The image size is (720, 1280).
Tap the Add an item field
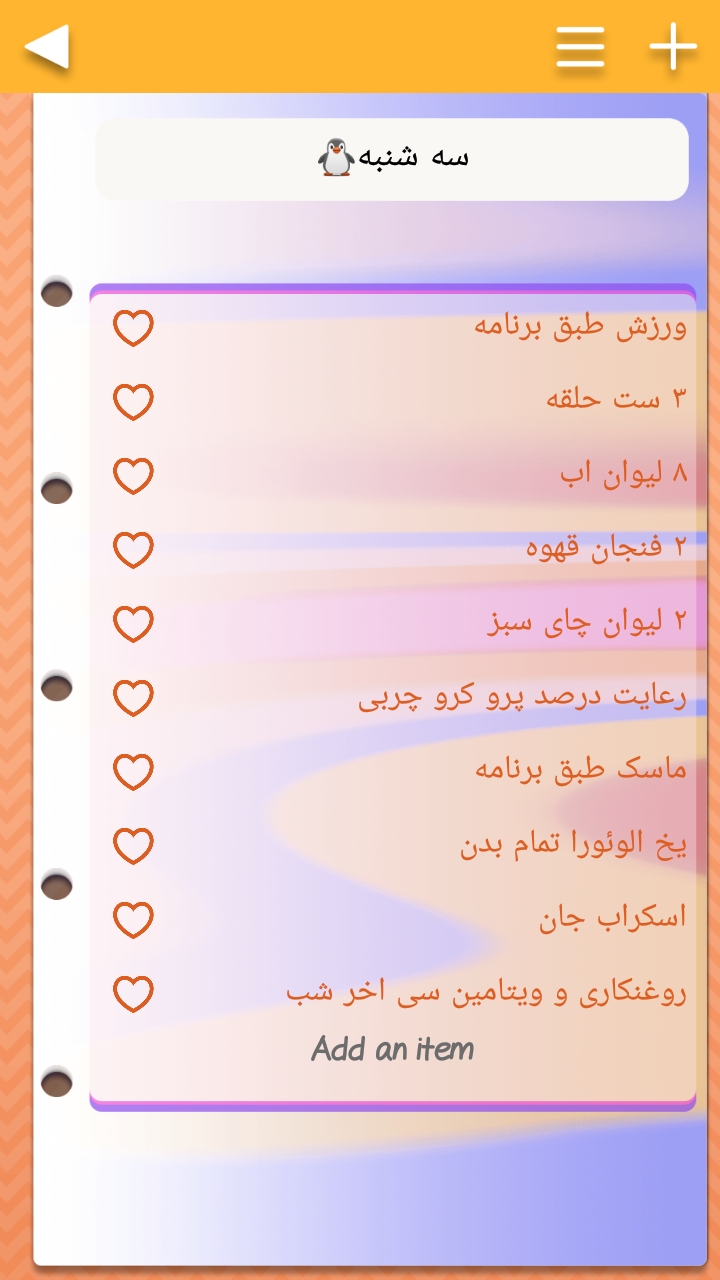pos(392,1049)
